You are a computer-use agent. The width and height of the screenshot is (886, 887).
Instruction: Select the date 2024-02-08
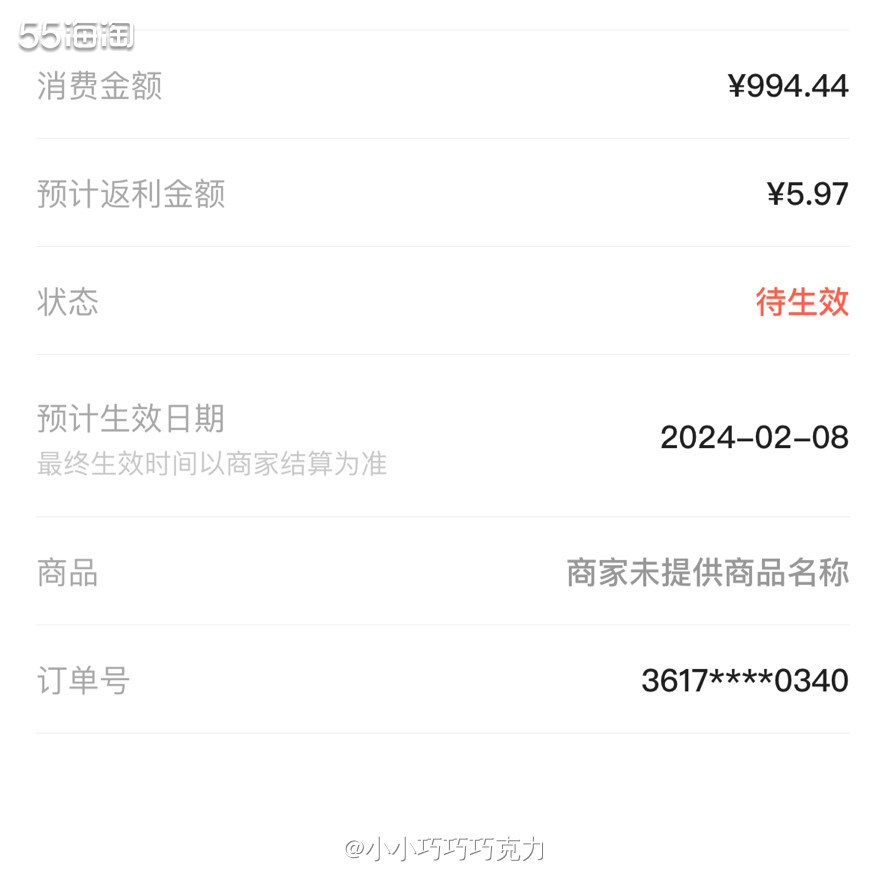(x=754, y=438)
